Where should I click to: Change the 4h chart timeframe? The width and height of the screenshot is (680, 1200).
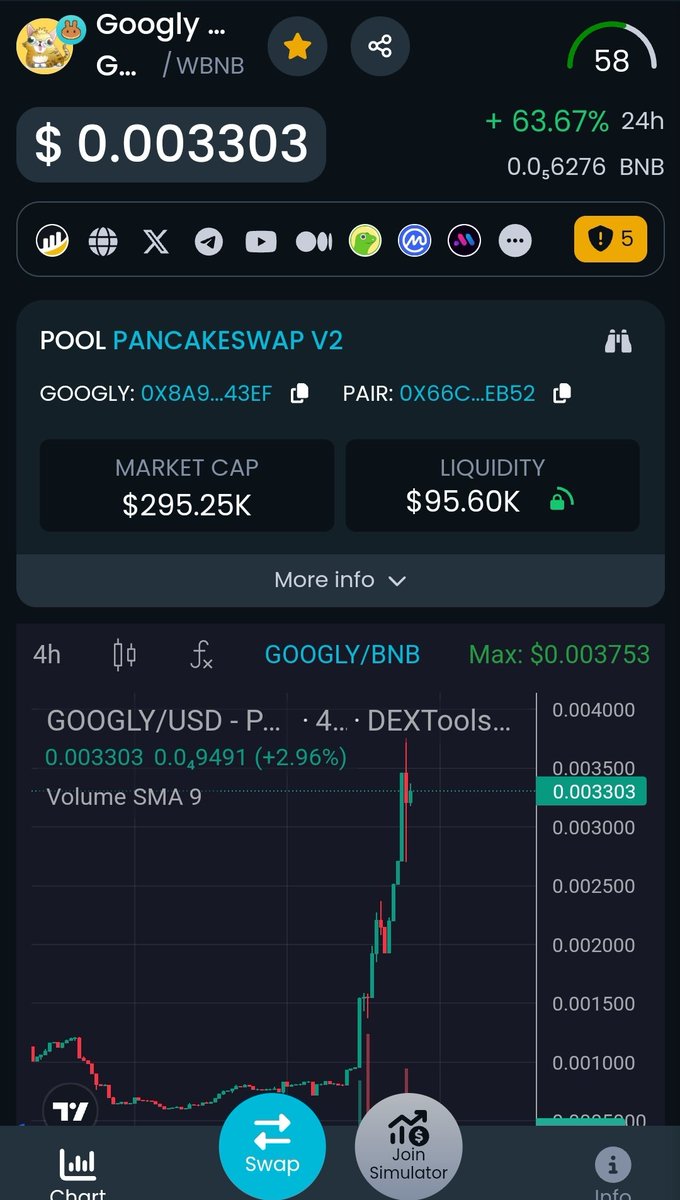point(47,655)
